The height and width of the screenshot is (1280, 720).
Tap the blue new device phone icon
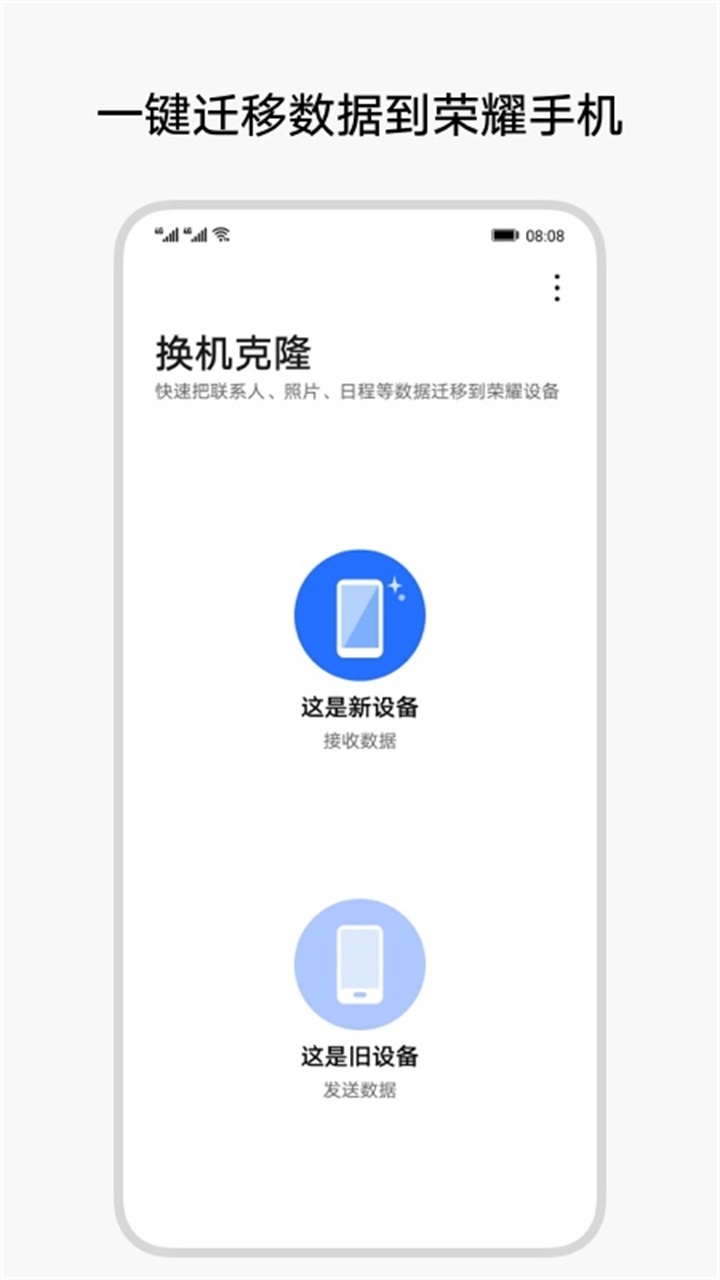(x=360, y=615)
